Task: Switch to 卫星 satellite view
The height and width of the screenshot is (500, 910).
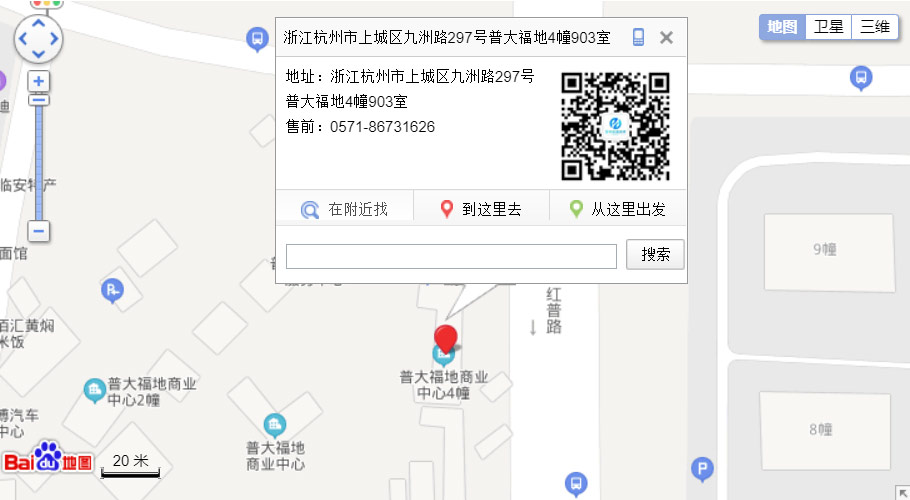Action: (x=828, y=27)
